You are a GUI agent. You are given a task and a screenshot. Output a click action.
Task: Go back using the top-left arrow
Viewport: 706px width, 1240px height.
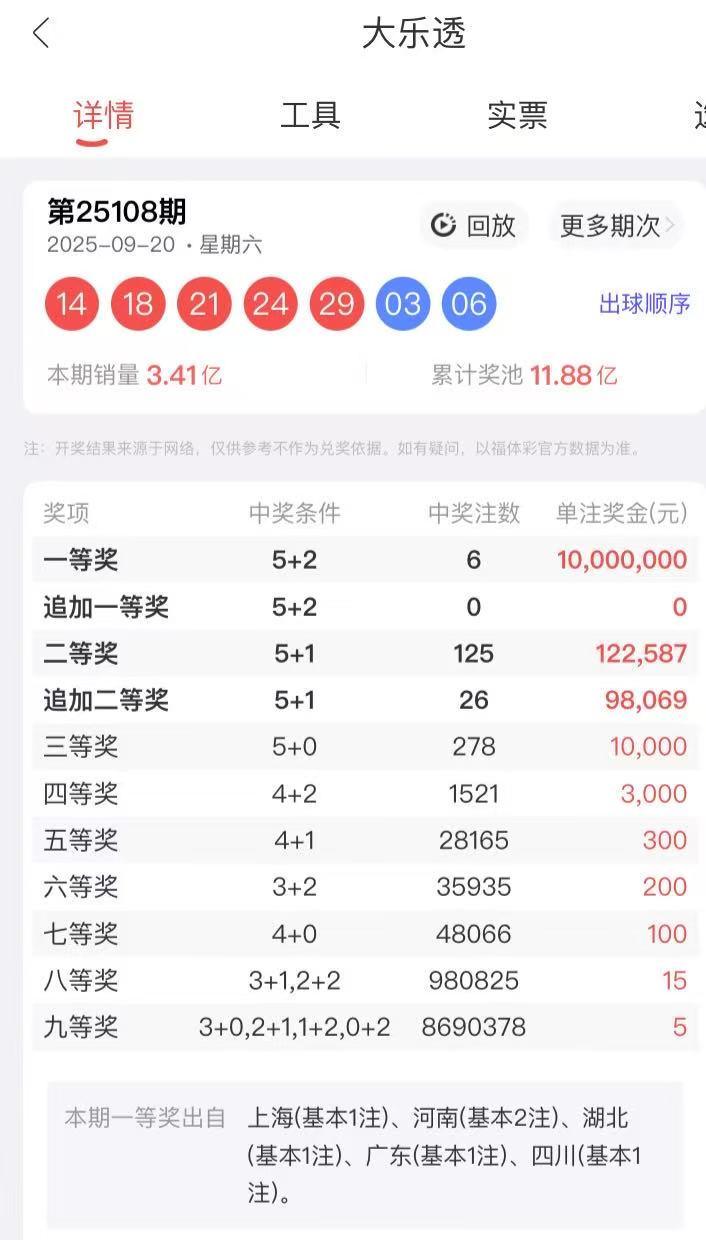[x=41, y=34]
